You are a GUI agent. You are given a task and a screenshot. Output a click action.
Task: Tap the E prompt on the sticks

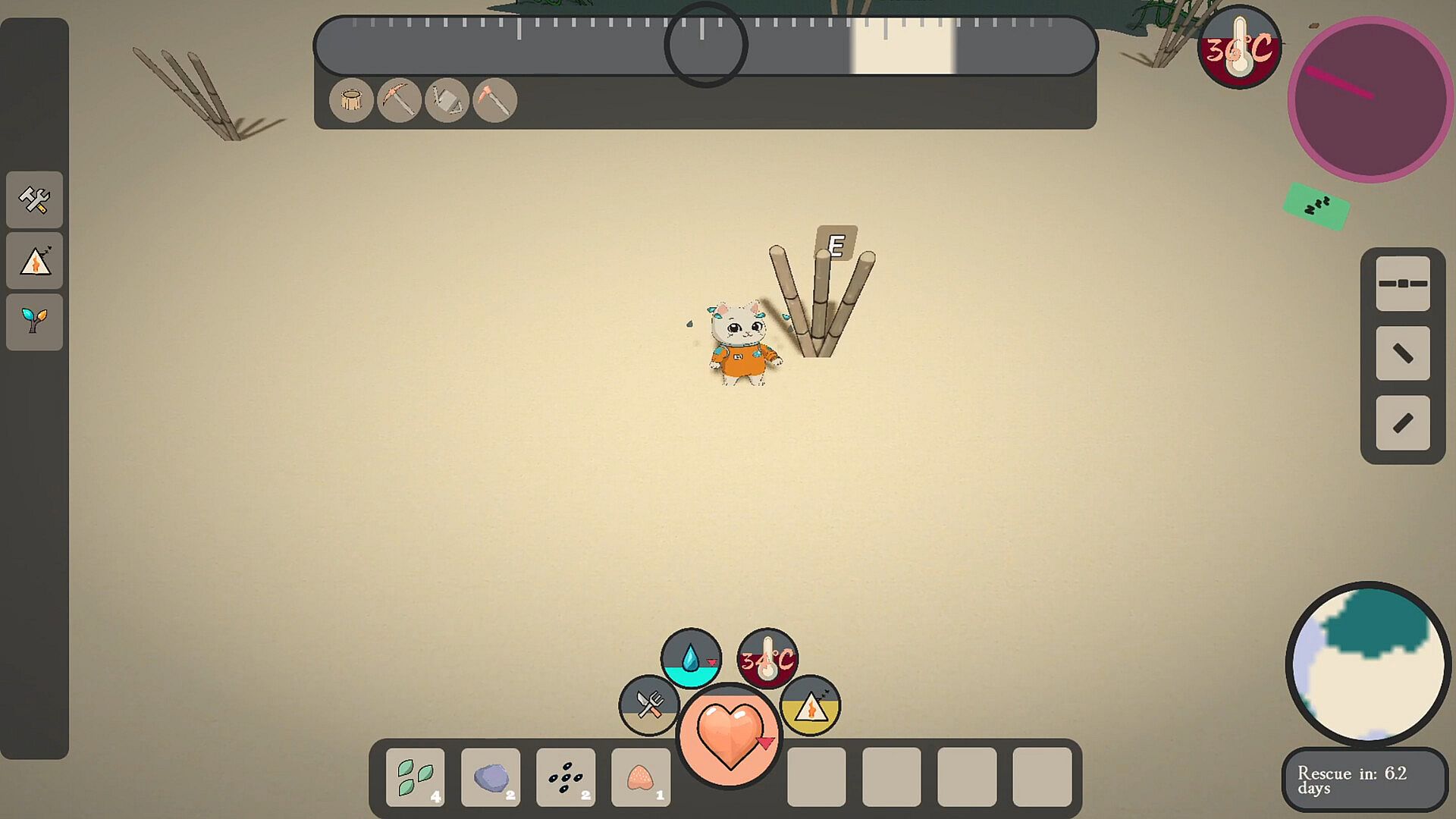pyautogui.click(x=836, y=245)
